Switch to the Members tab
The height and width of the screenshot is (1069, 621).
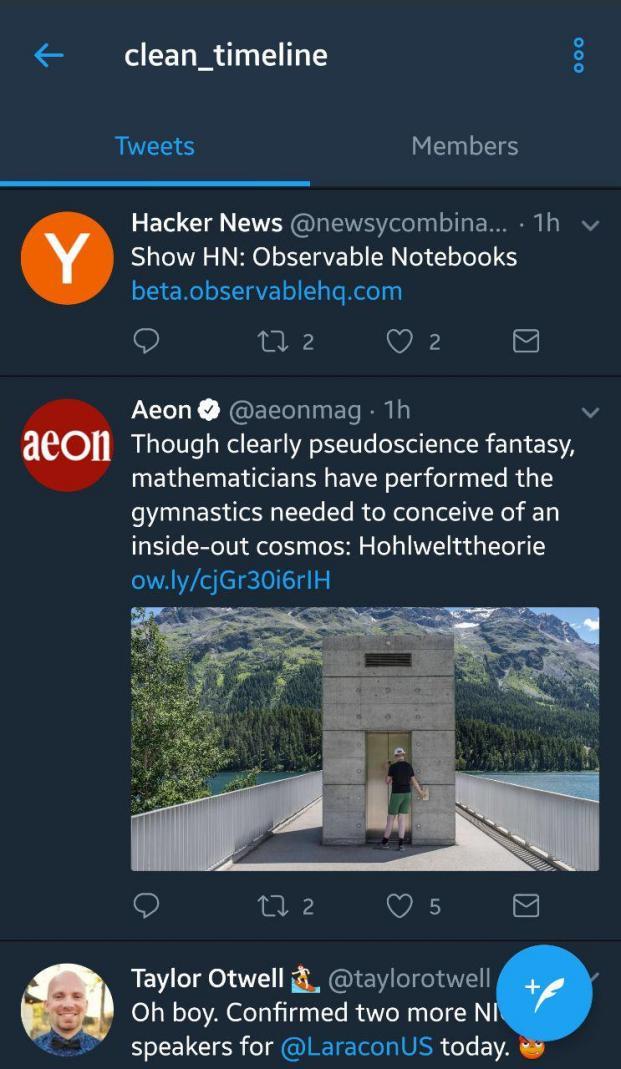(465, 146)
